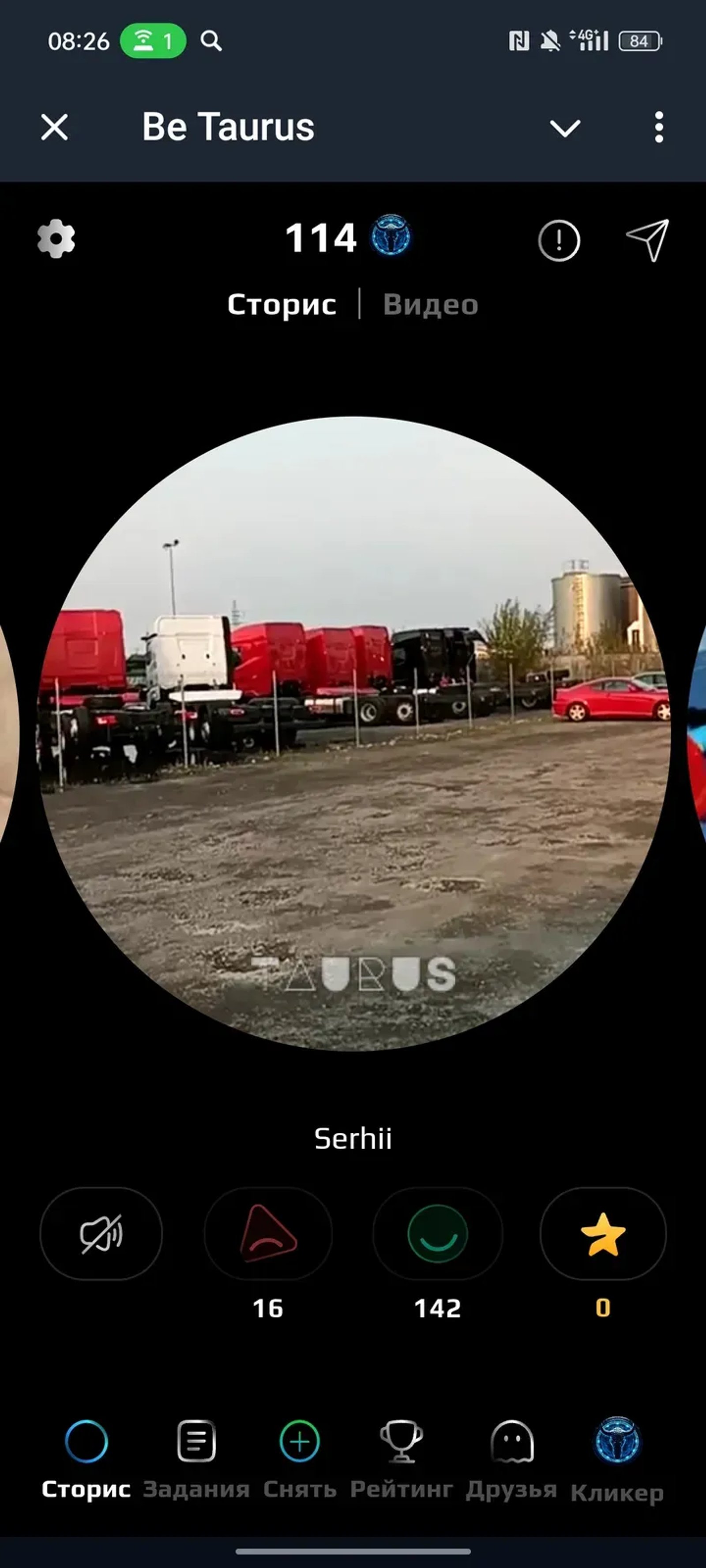Viewport: 706px width, 1568px height.
Task: Tap the exclamation report icon
Action: pos(559,240)
